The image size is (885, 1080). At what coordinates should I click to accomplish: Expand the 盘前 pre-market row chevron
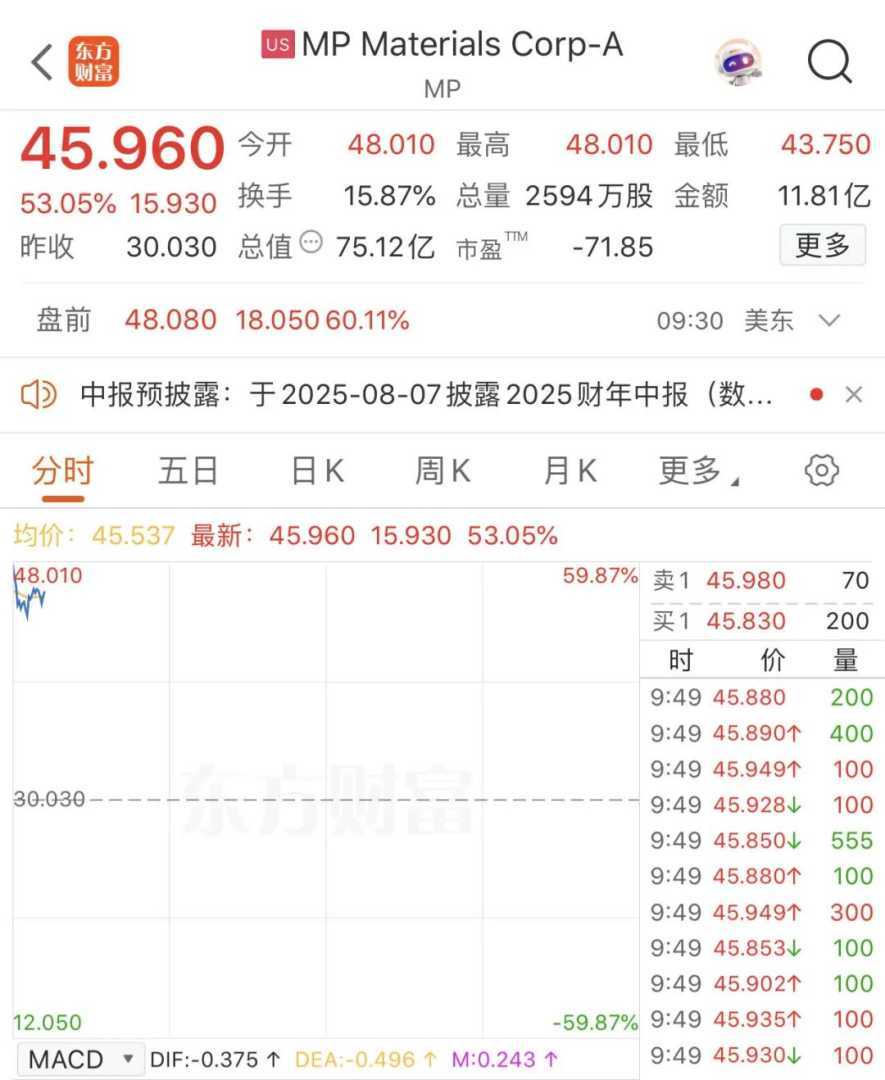coord(829,320)
